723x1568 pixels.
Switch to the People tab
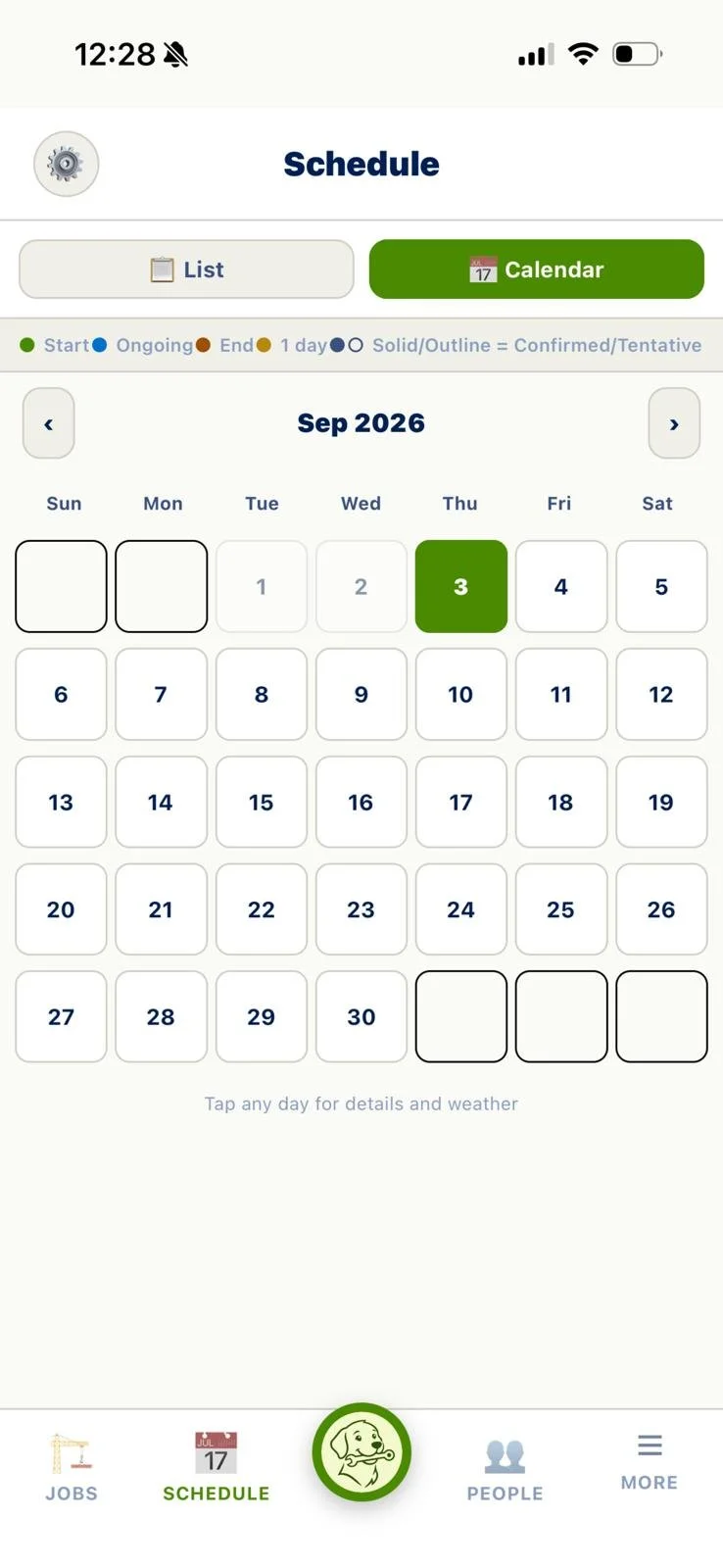[506, 1467]
